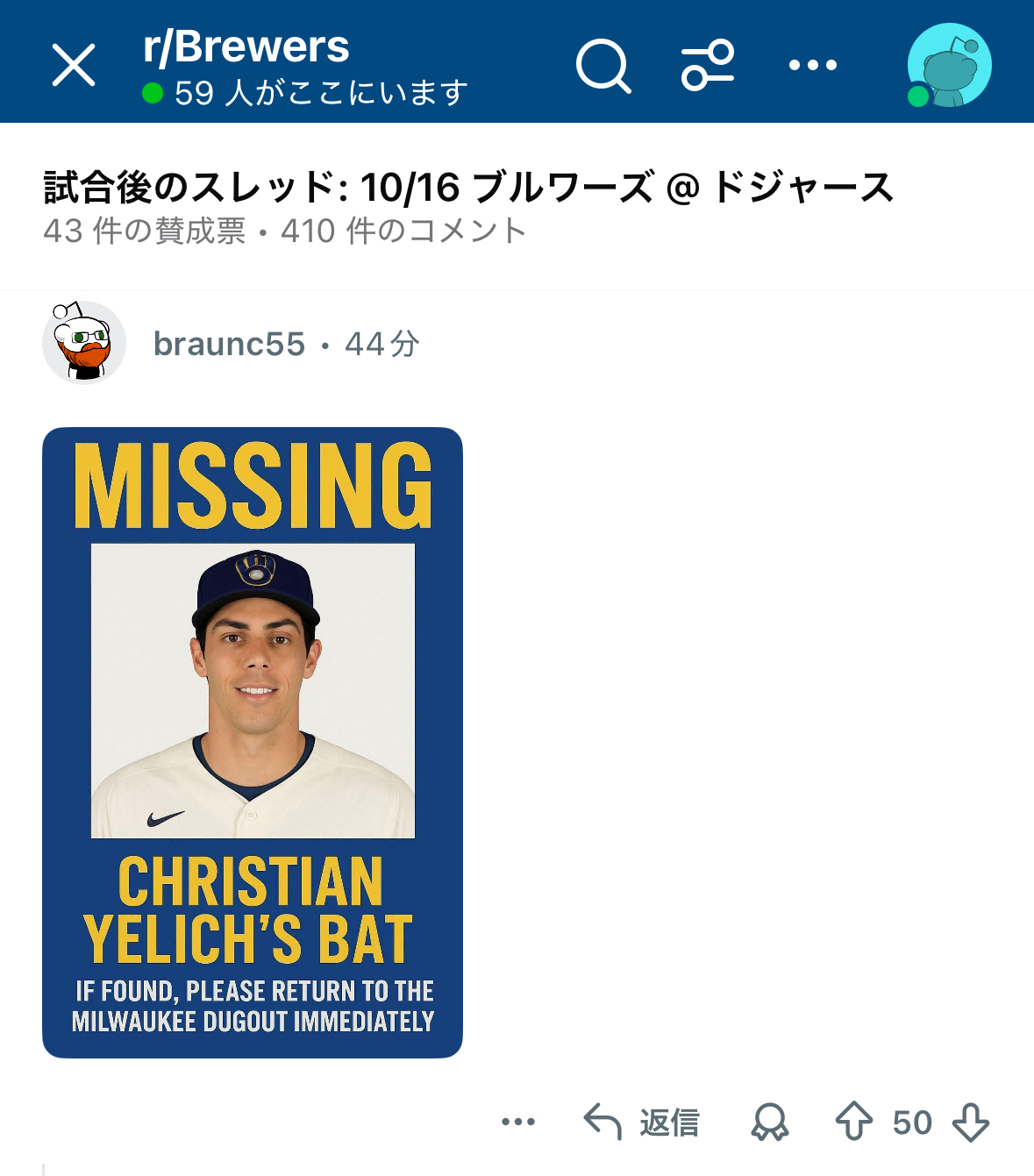The image size is (1034, 1176).
Task: View braunc55's user profile
Action: pyautogui.click(x=229, y=344)
